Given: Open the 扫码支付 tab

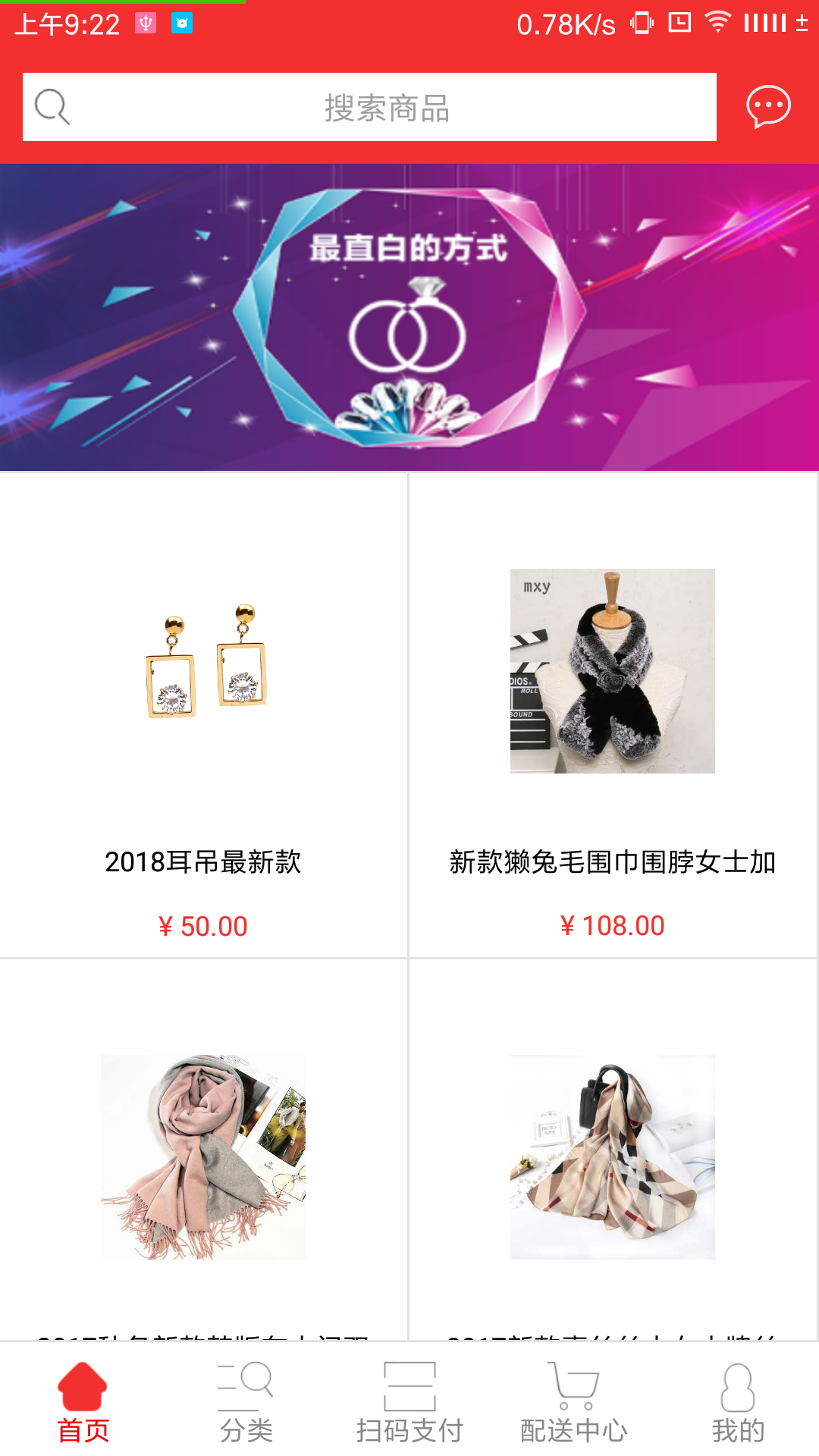Looking at the screenshot, I should pos(409,1401).
